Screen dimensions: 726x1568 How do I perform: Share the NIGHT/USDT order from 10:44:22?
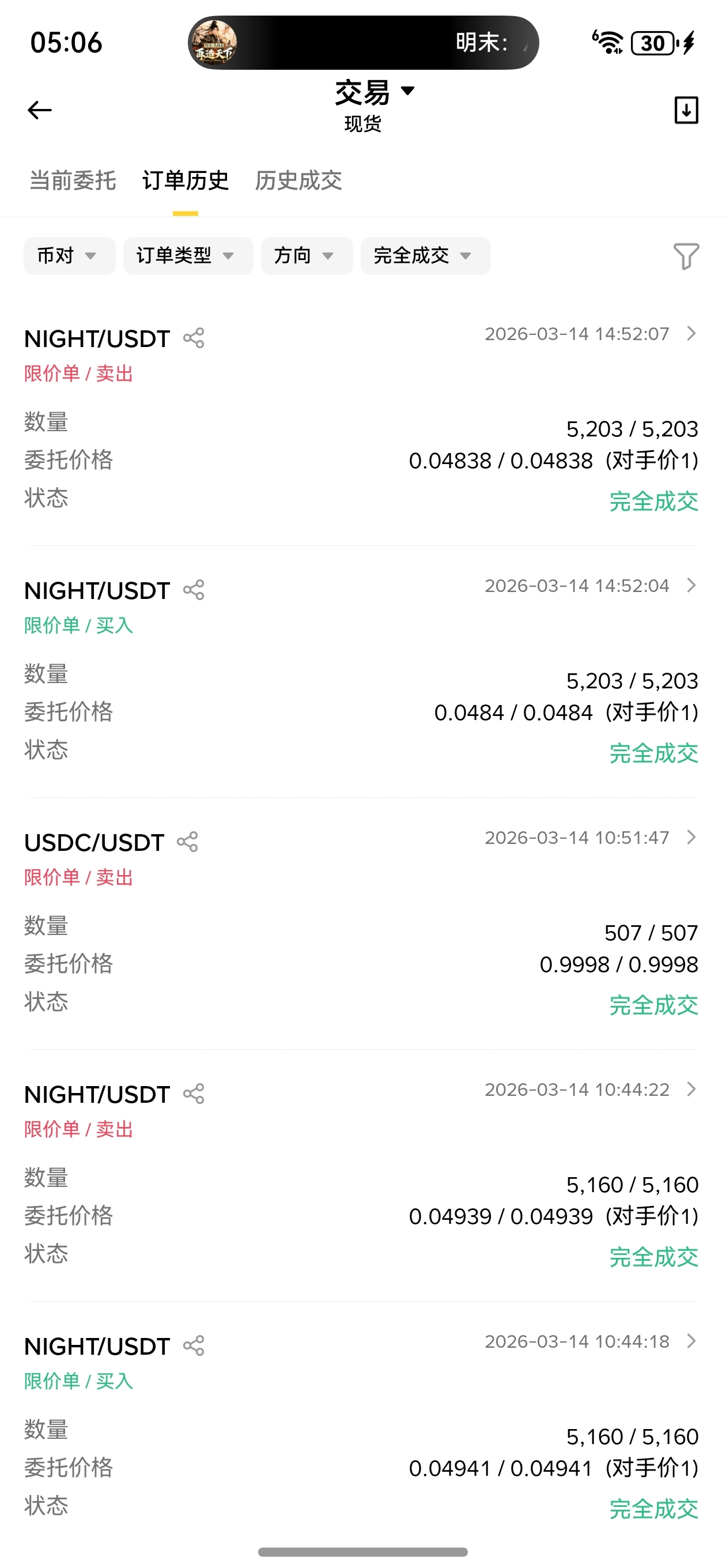pos(194,1095)
